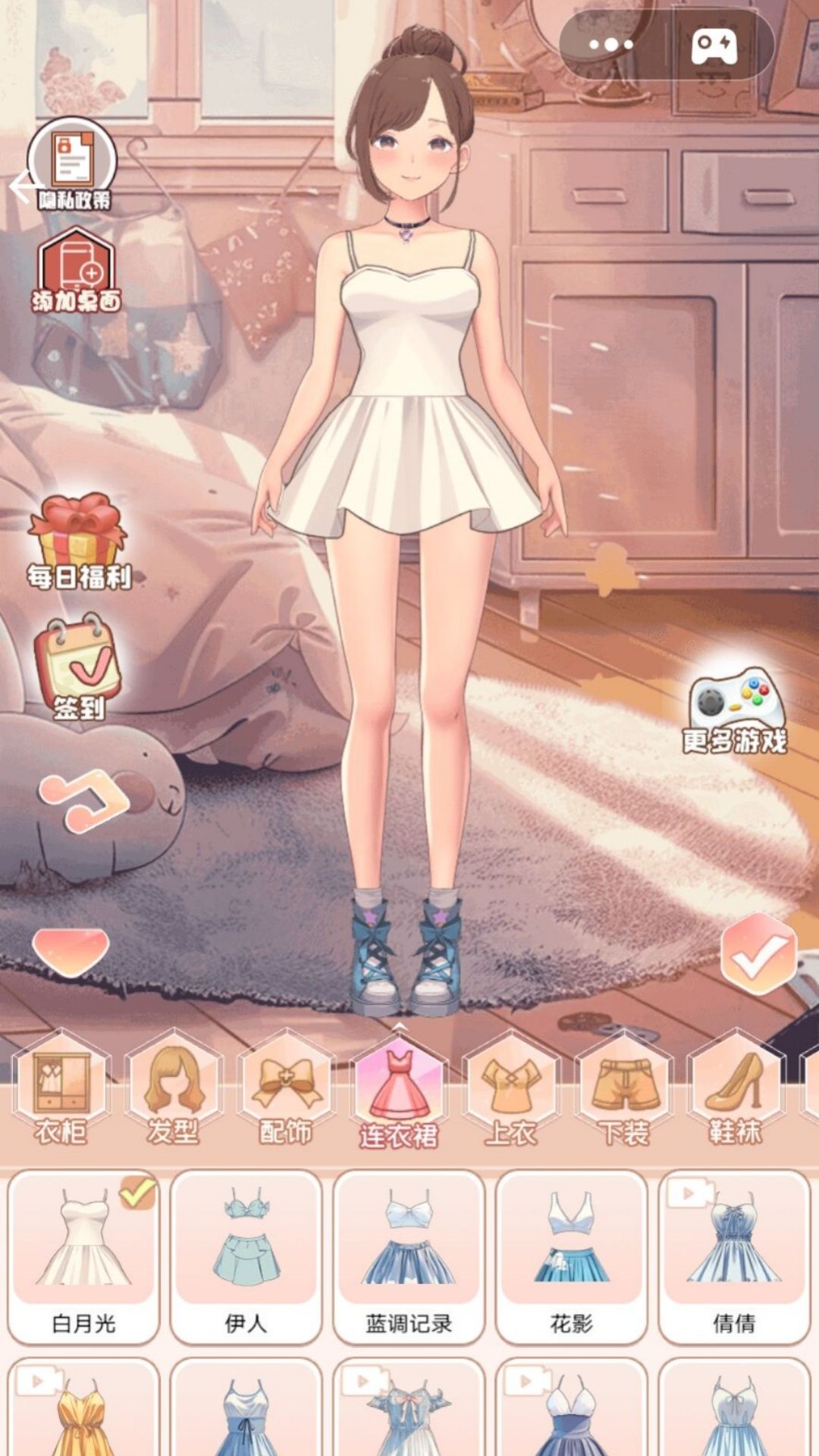Switch to the 鞋袜 shoes tab
The height and width of the screenshot is (1456, 819).
[x=735, y=1090]
